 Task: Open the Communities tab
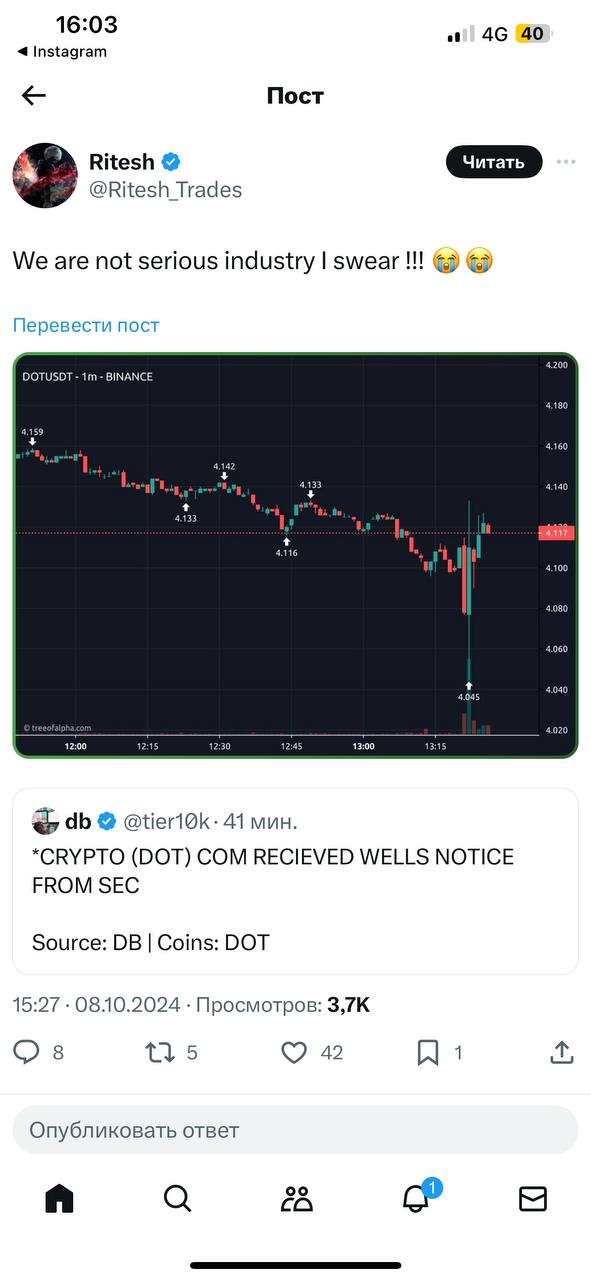tap(296, 1198)
